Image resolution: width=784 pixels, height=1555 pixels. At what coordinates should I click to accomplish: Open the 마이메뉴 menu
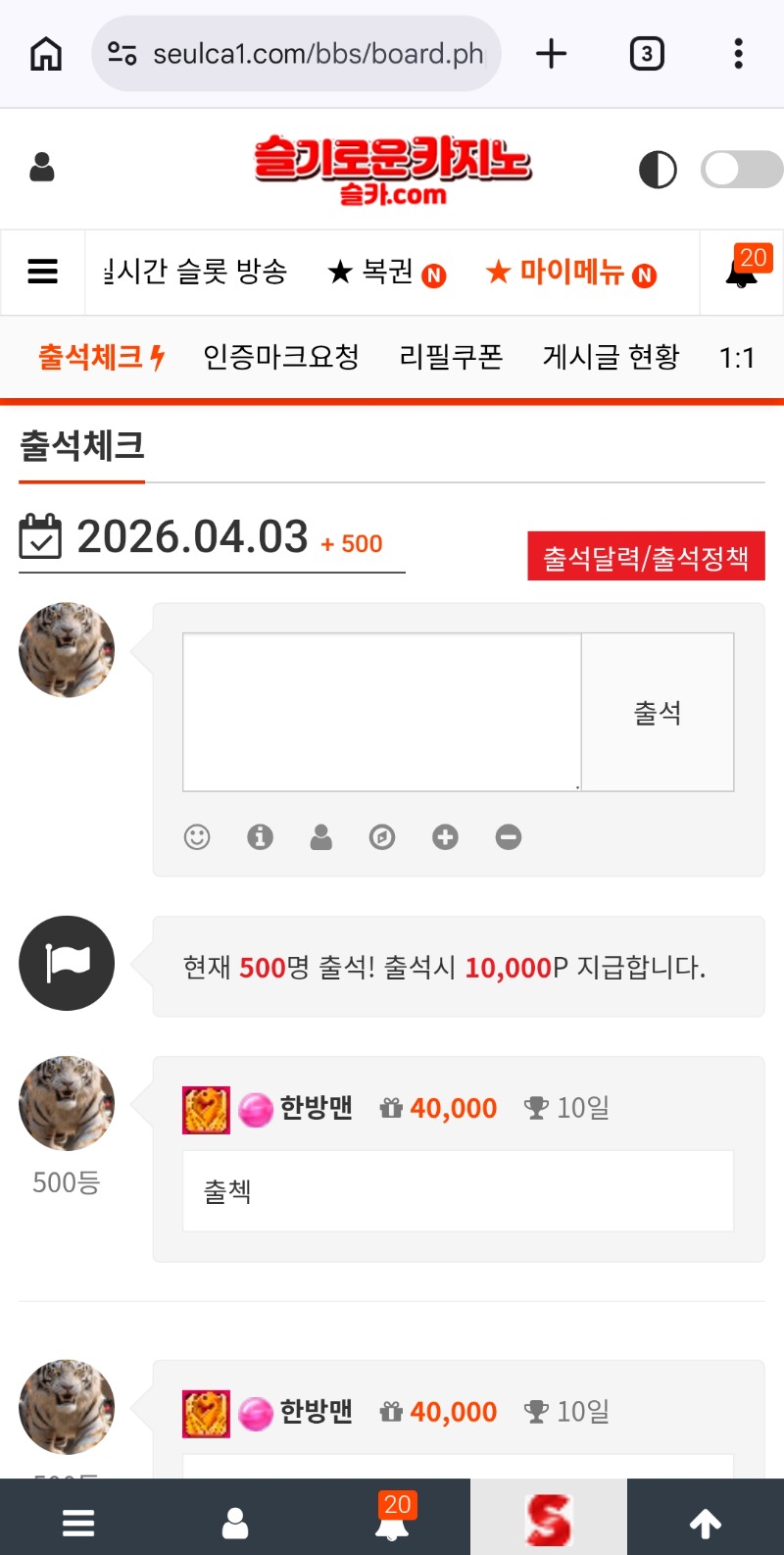tap(571, 272)
